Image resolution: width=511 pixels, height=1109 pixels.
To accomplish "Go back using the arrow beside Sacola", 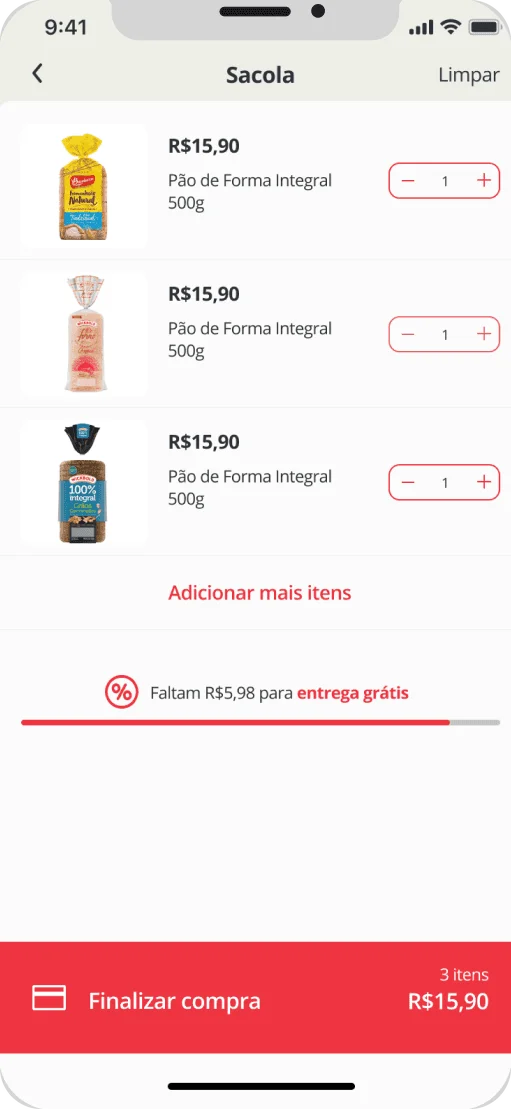I will 38,74.
